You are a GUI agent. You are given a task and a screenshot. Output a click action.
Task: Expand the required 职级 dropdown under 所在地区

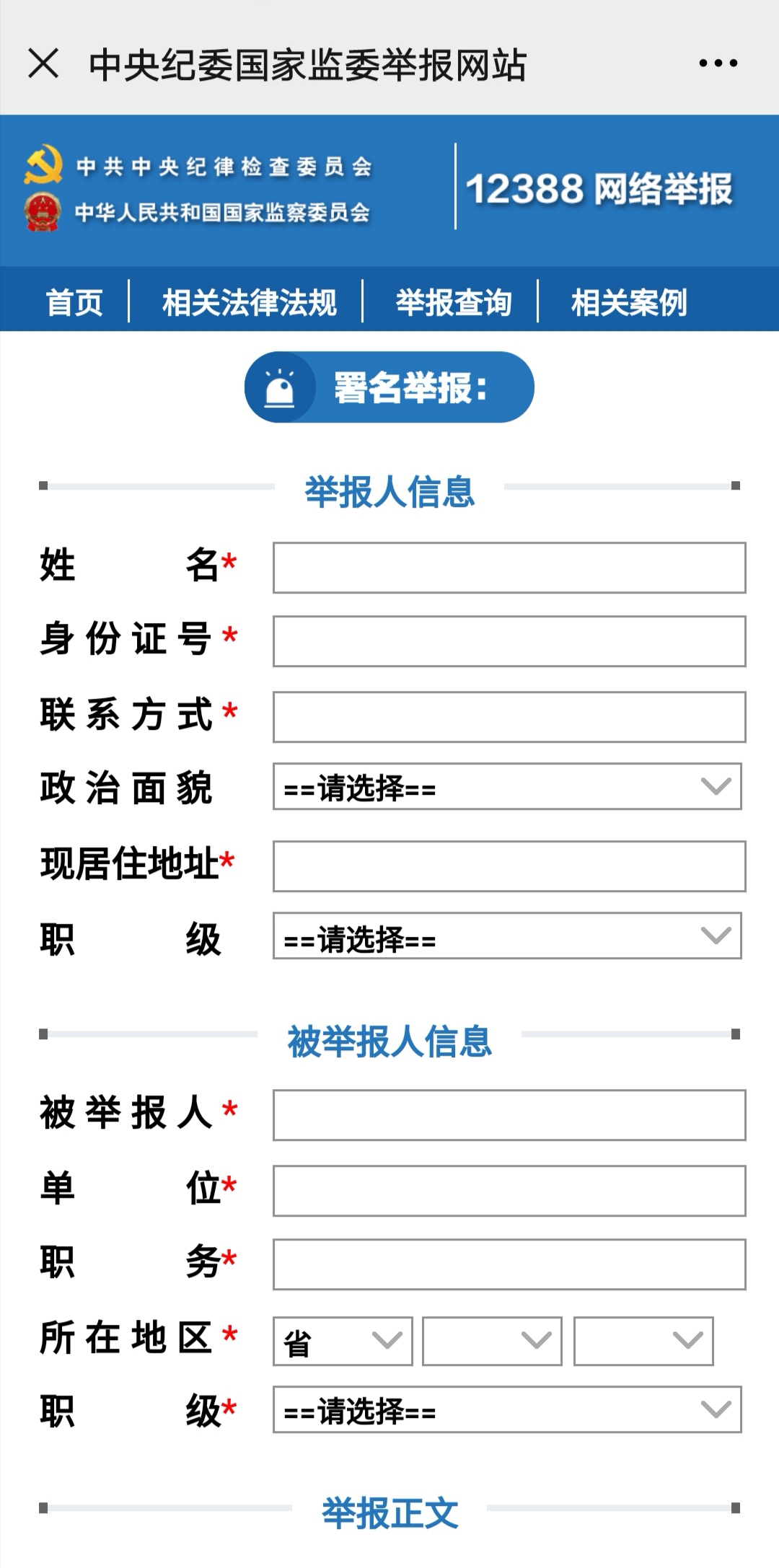[507, 1409]
